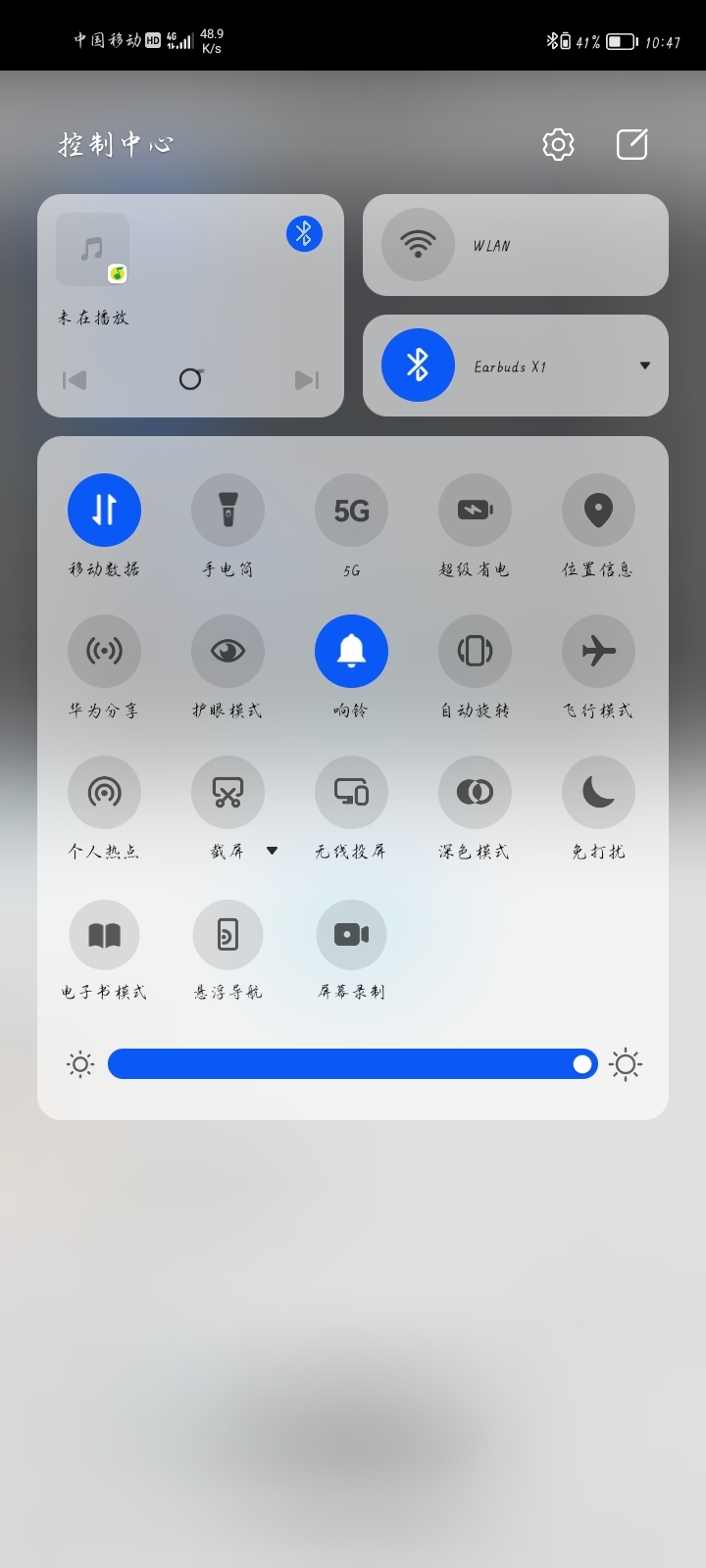Turn off mobile data (移动数据)

(104, 510)
